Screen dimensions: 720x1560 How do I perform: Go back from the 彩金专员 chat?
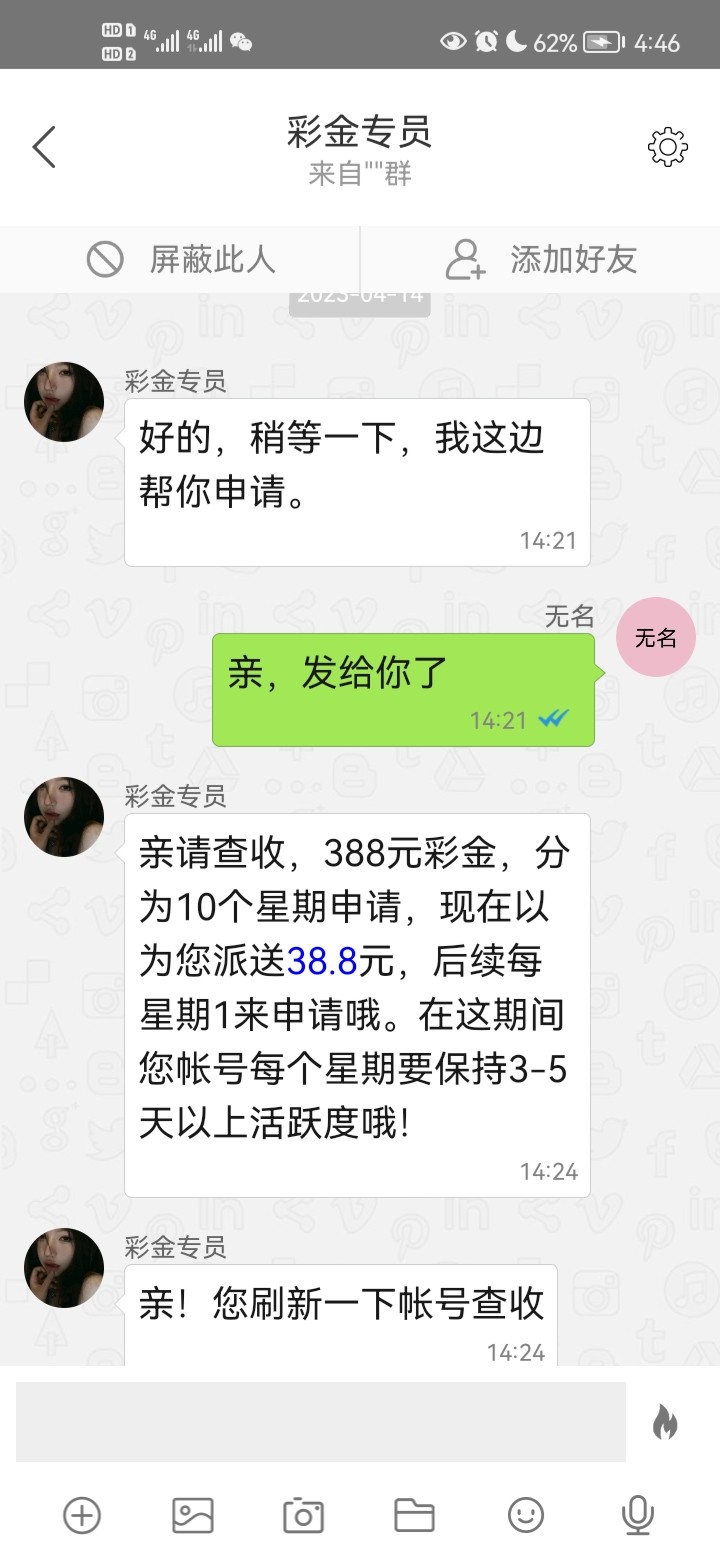click(x=44, y=148)
